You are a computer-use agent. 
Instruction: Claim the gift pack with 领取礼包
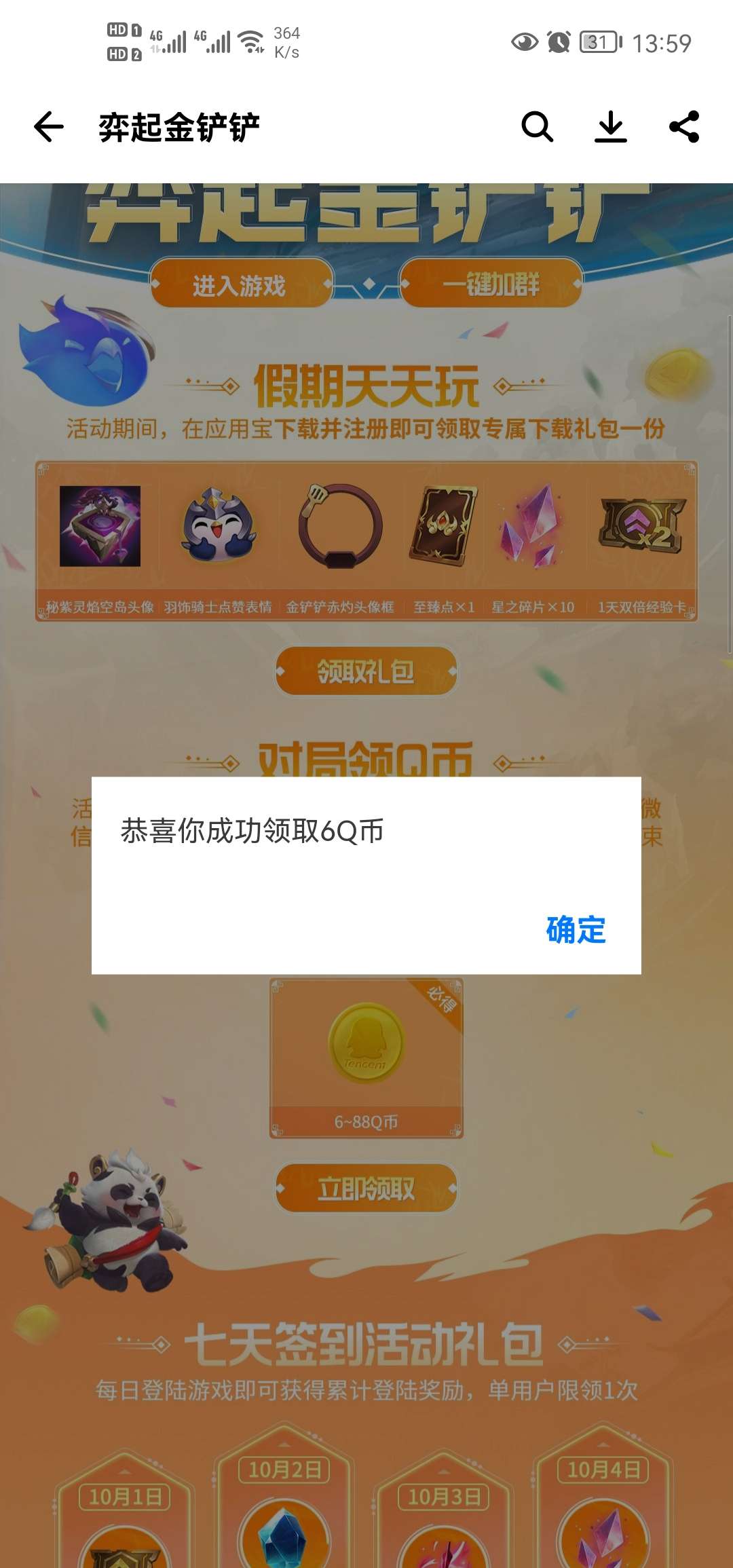(x=366, y=671)
